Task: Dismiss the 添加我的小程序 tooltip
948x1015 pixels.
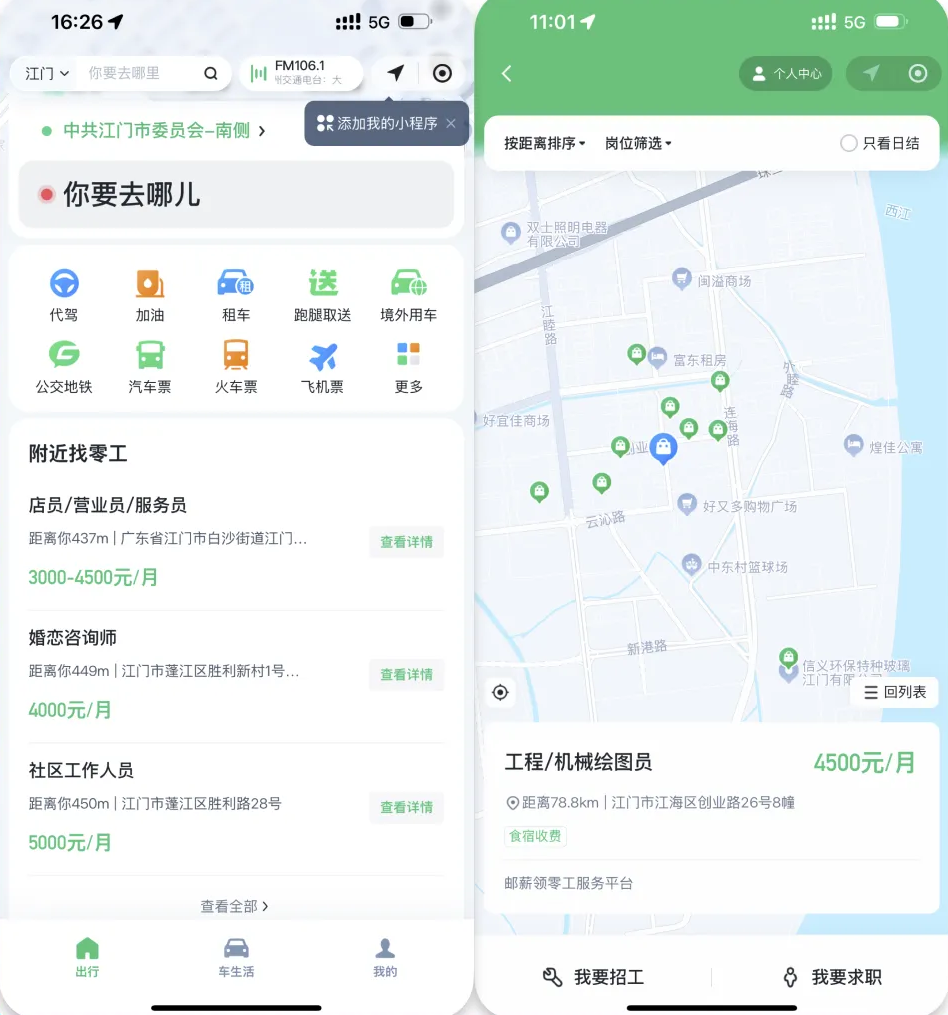Action: coord(451,124)
